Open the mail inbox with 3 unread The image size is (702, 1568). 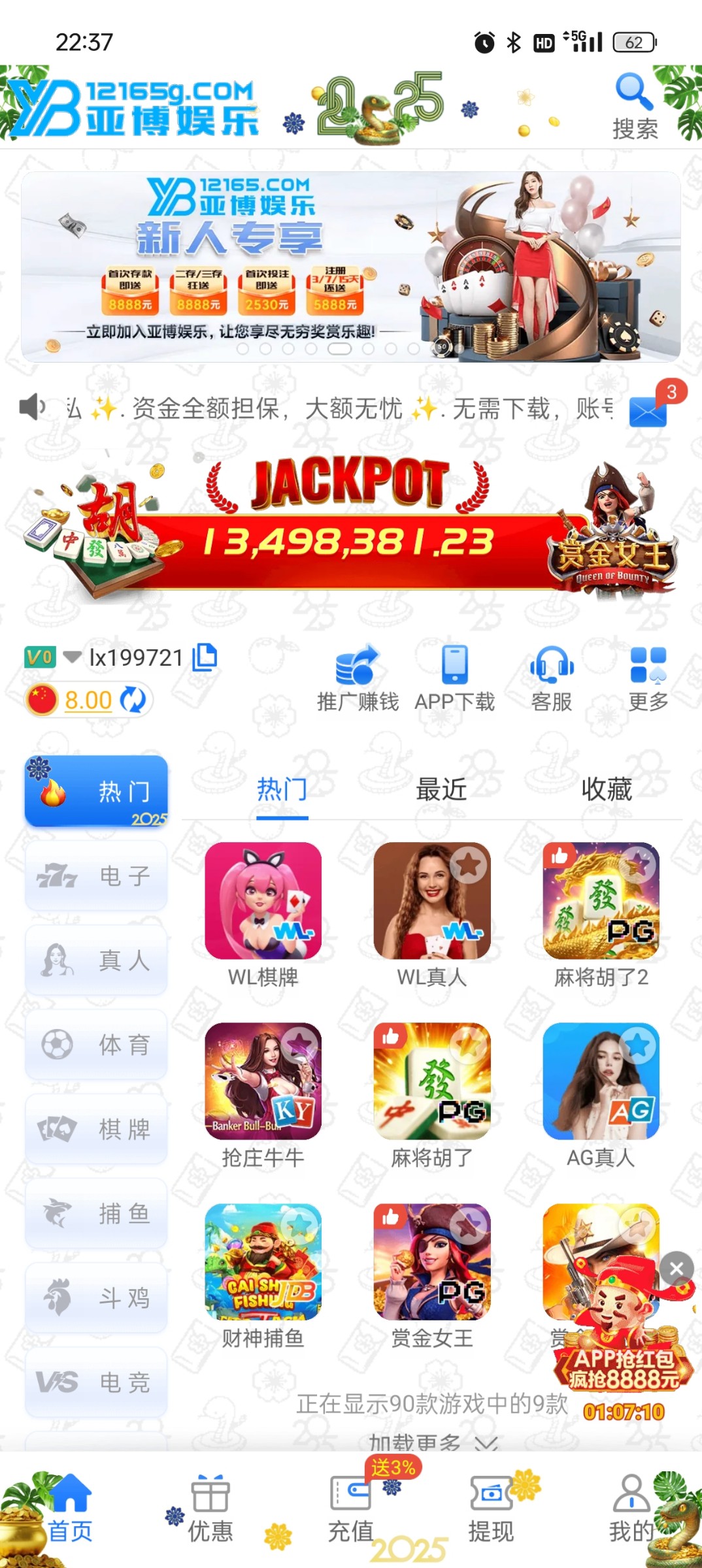click(648, 411)
